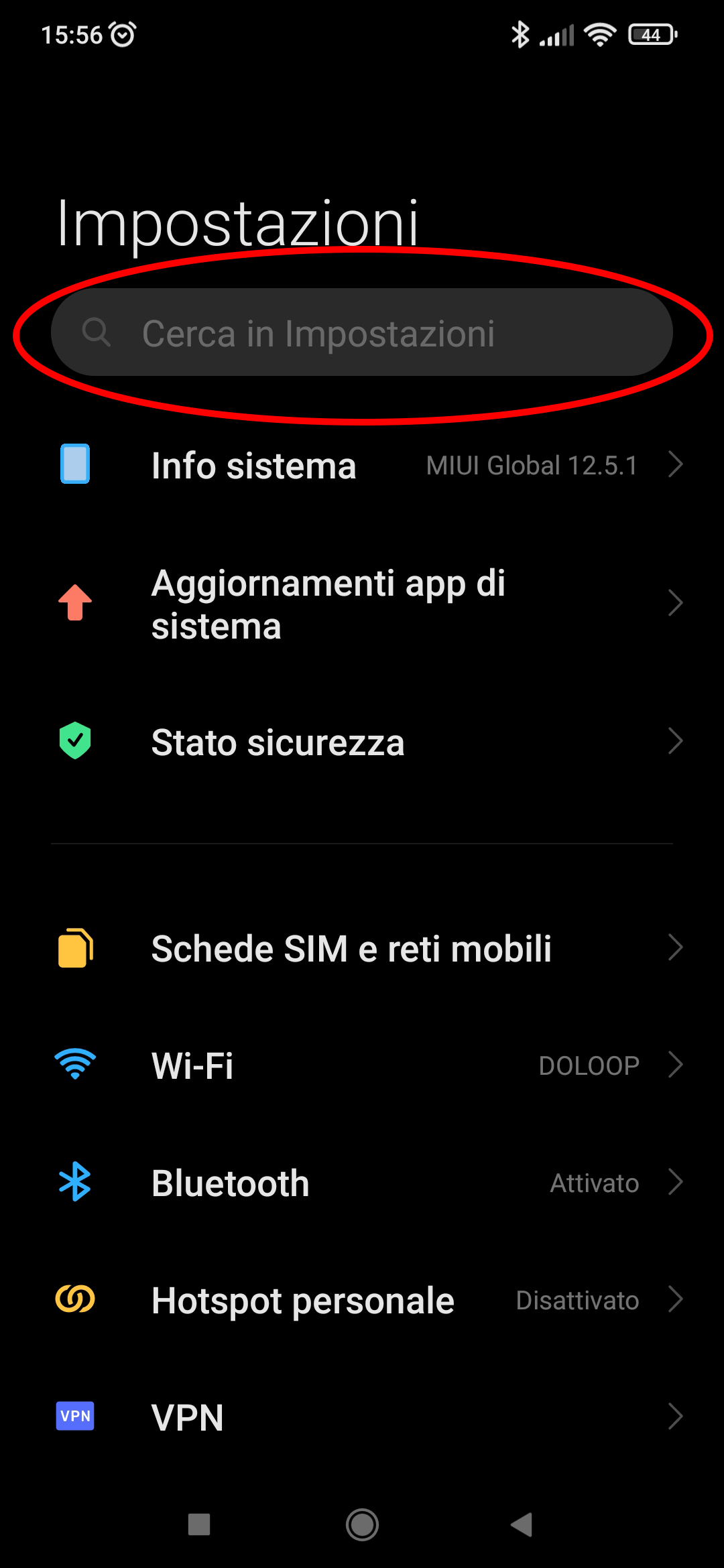The image size is (724, 1568).
Task: Open Bluetooth settings
Action: (x=362, y=1183)
